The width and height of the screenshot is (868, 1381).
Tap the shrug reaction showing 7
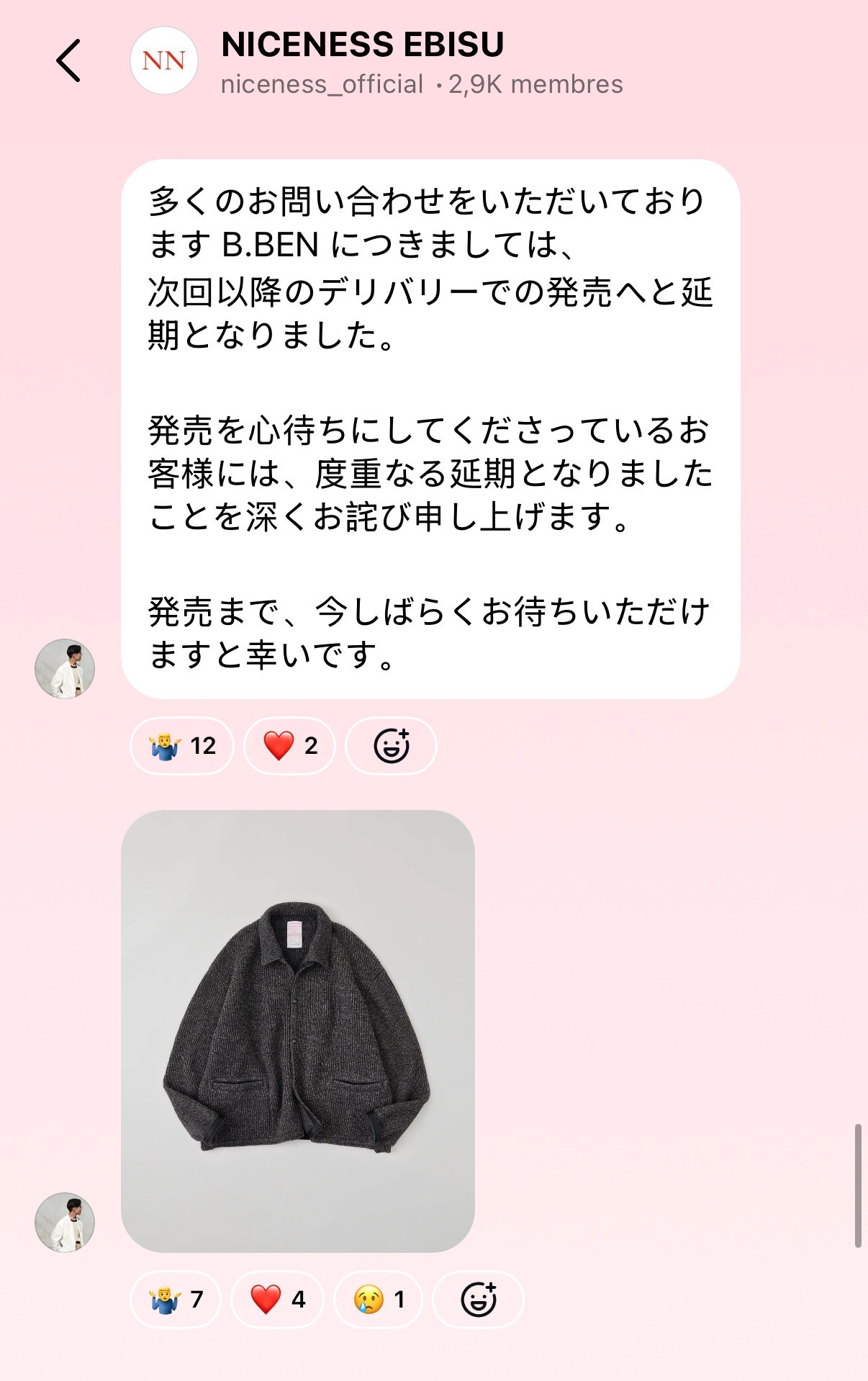click(x=176, y=1299)
